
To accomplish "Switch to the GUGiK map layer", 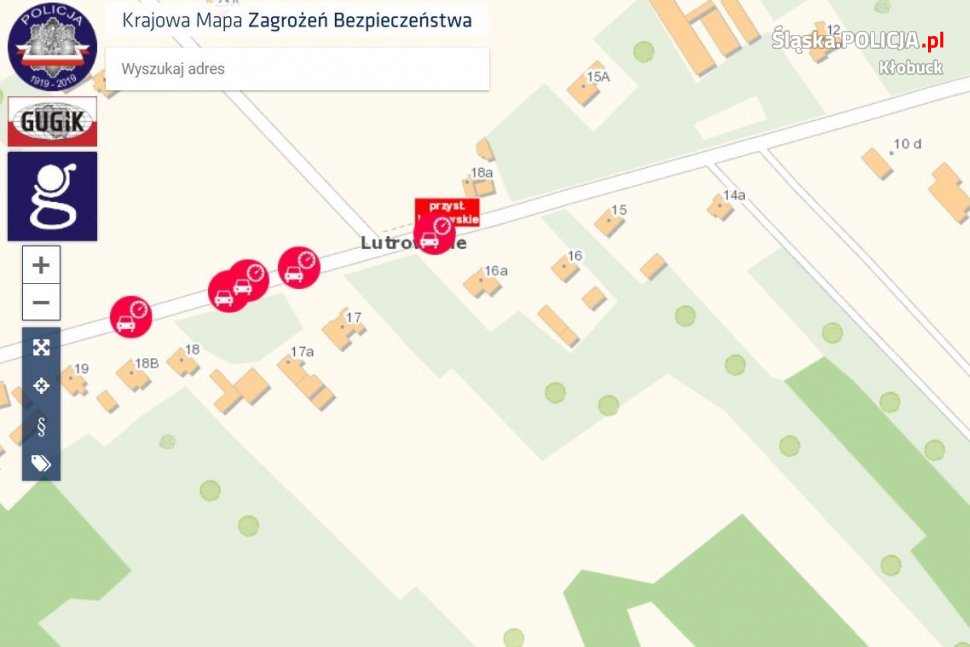I will coord(52,122).
